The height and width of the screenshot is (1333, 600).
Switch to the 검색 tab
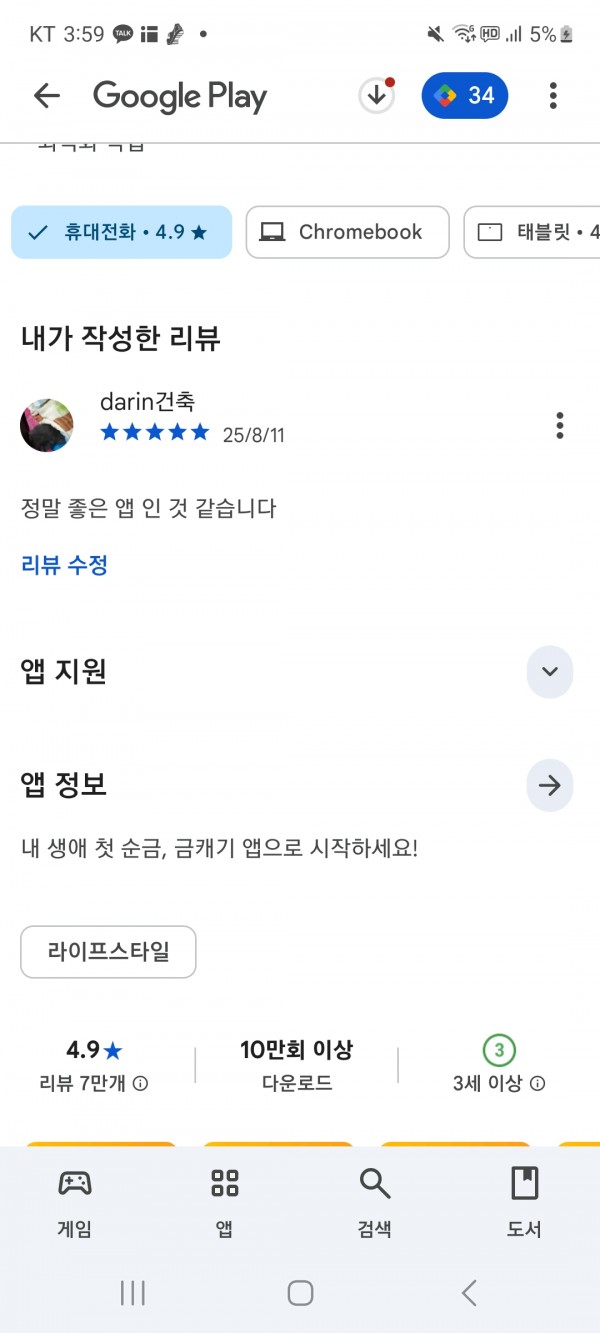tap(375, 1202)
